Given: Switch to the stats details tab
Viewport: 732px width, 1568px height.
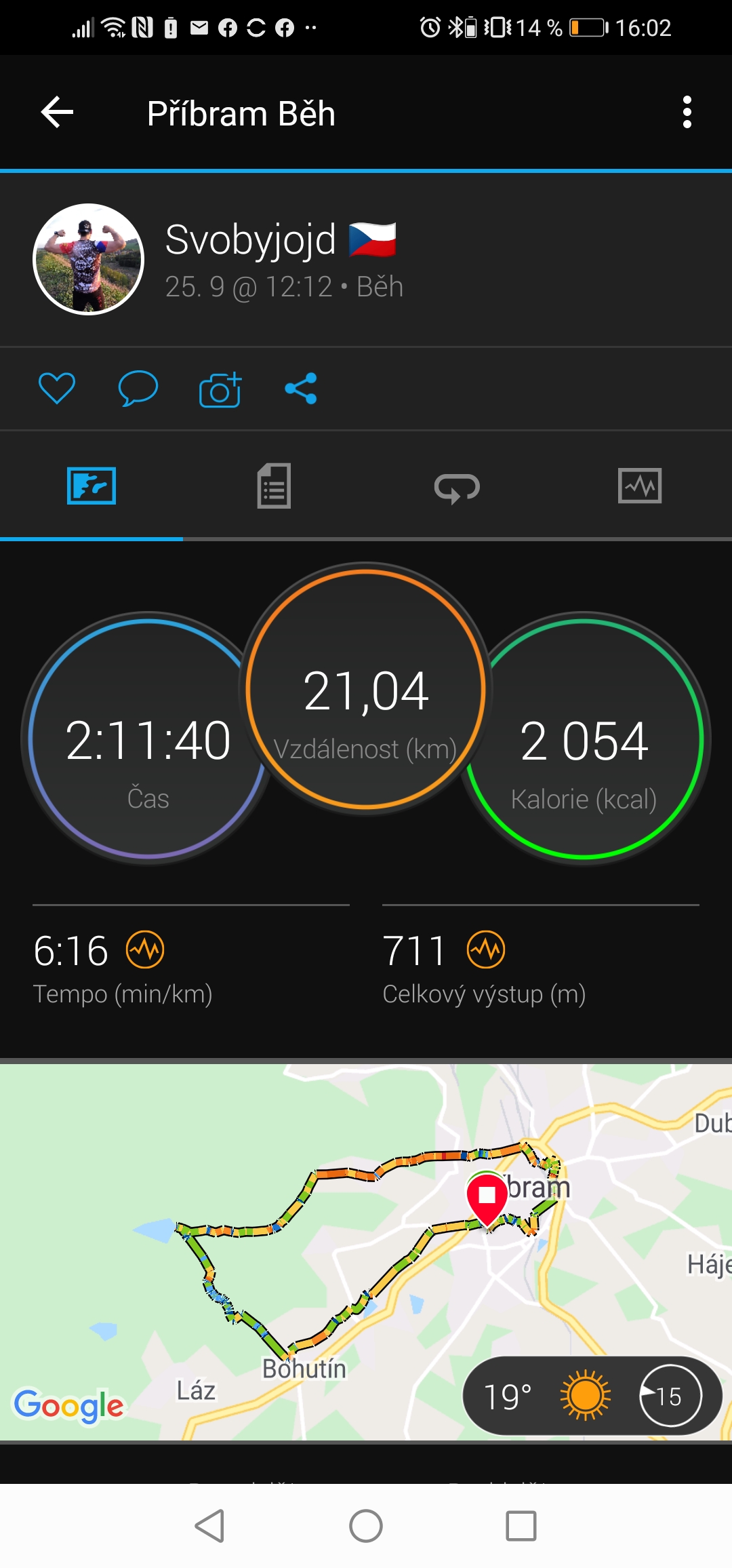Looking at the screenshot, I should coord(274,486).
